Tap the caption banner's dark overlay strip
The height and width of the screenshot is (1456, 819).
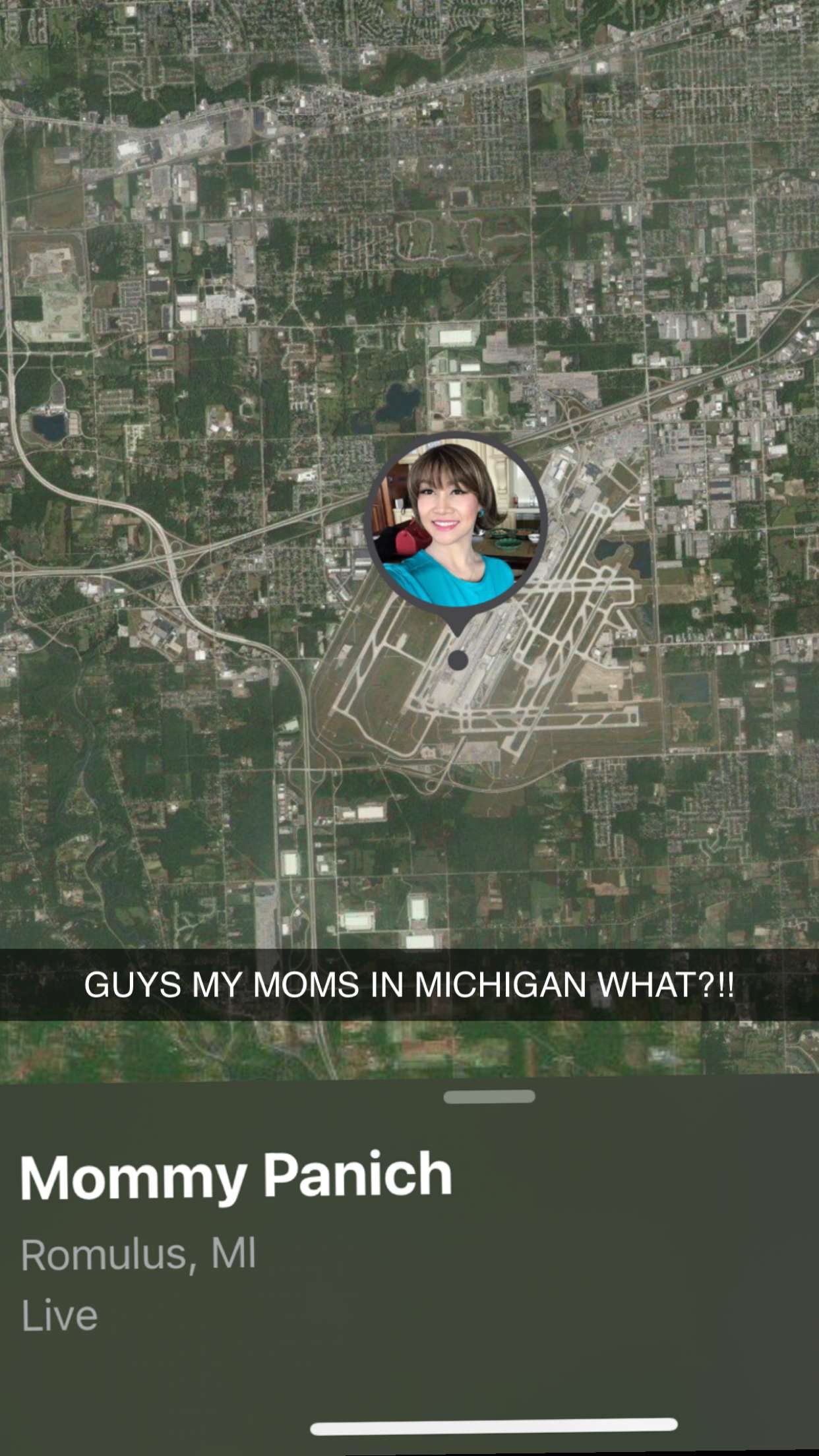[x=99, y=981]
